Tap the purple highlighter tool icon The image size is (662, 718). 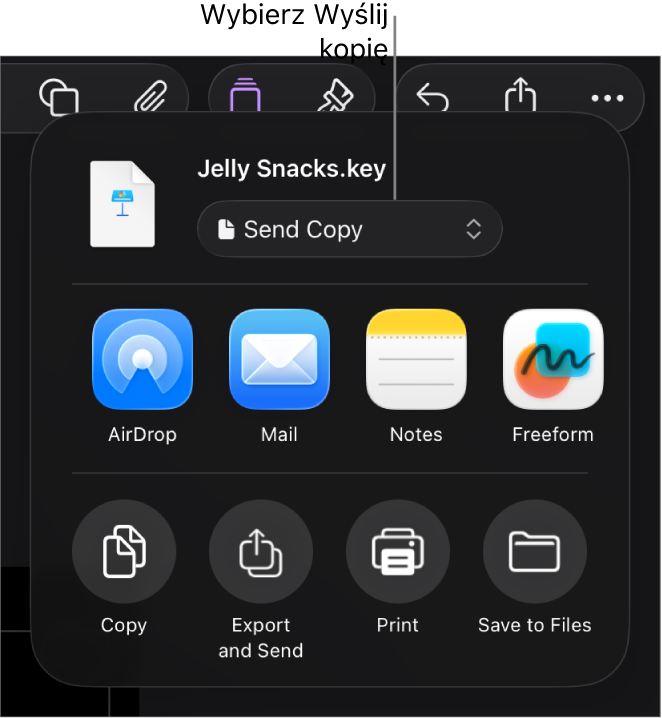(245, 98)
